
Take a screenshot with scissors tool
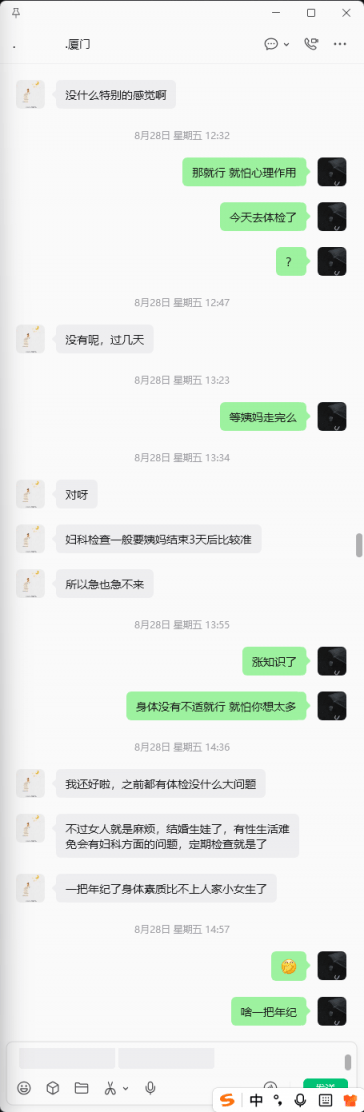pos(111,1087)
